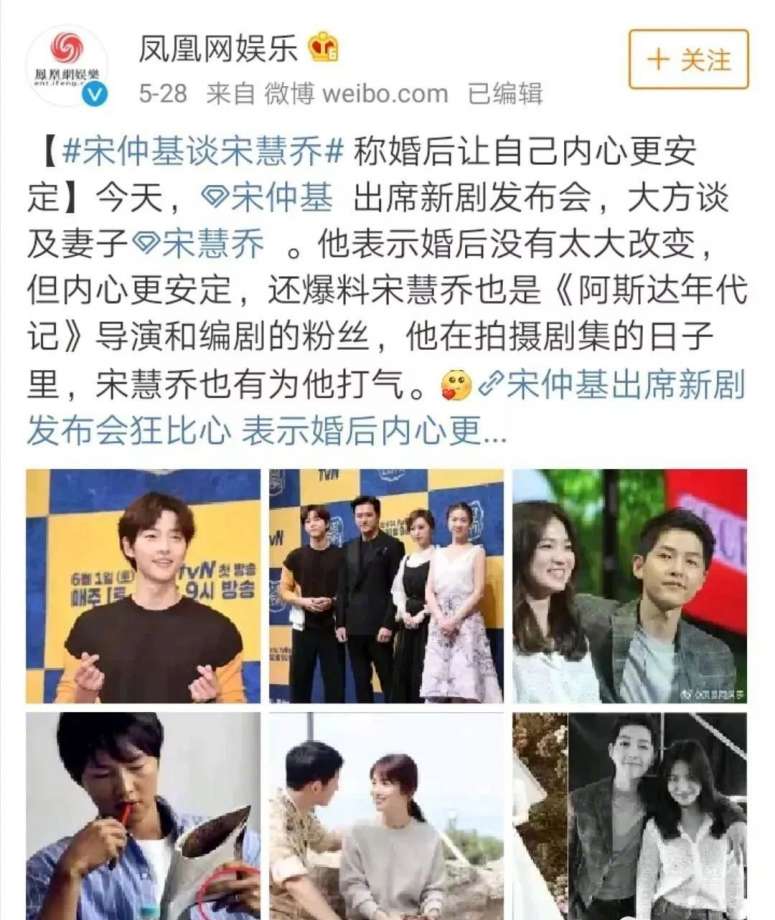Viewport: 775px width, 920px height.
Task: Open the 宋慧乔 super topic link
Action: (x=213, y=243)
